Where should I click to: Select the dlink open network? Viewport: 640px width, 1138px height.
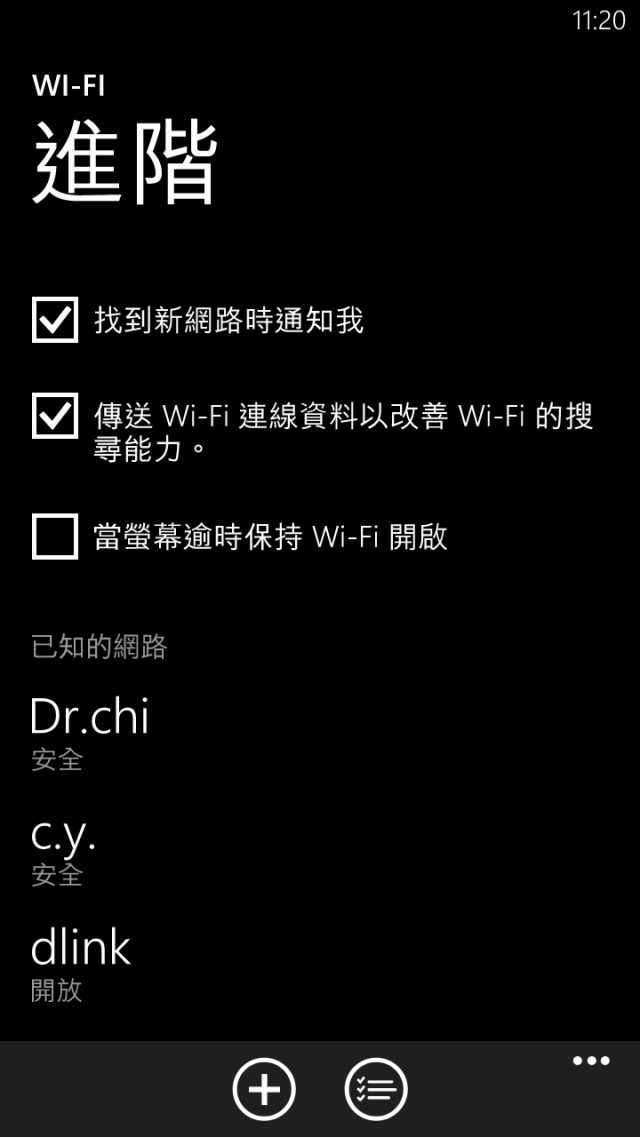click(81, 961)
